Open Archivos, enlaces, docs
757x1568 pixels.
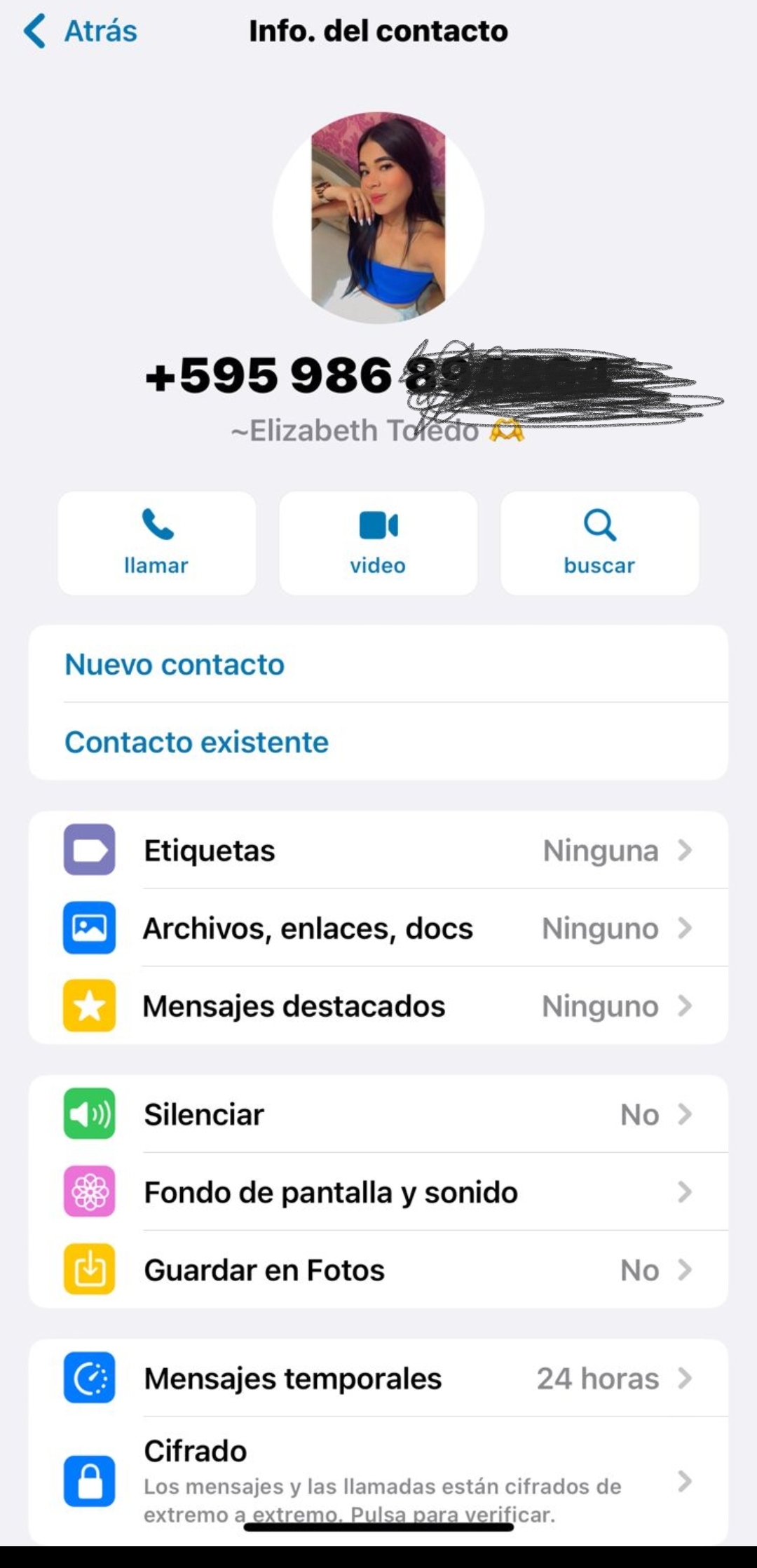pyautogui.click(x=378, y=928)
